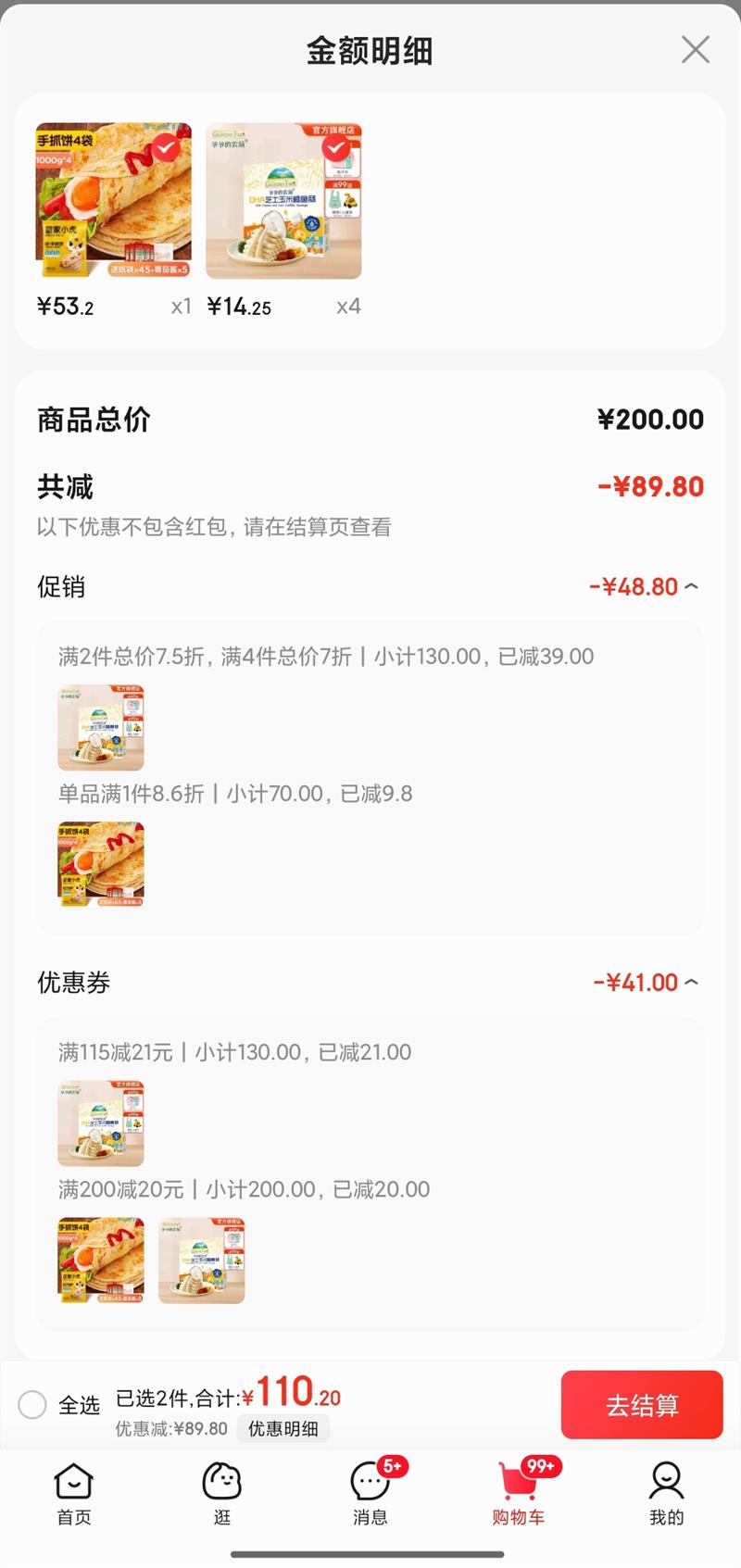The height and width of the screenshot is (1568, 741).
Task: Tap the 鳕鱼肠 thumbnail under 满115减21 coupon
Action: tap(99, 1123)
